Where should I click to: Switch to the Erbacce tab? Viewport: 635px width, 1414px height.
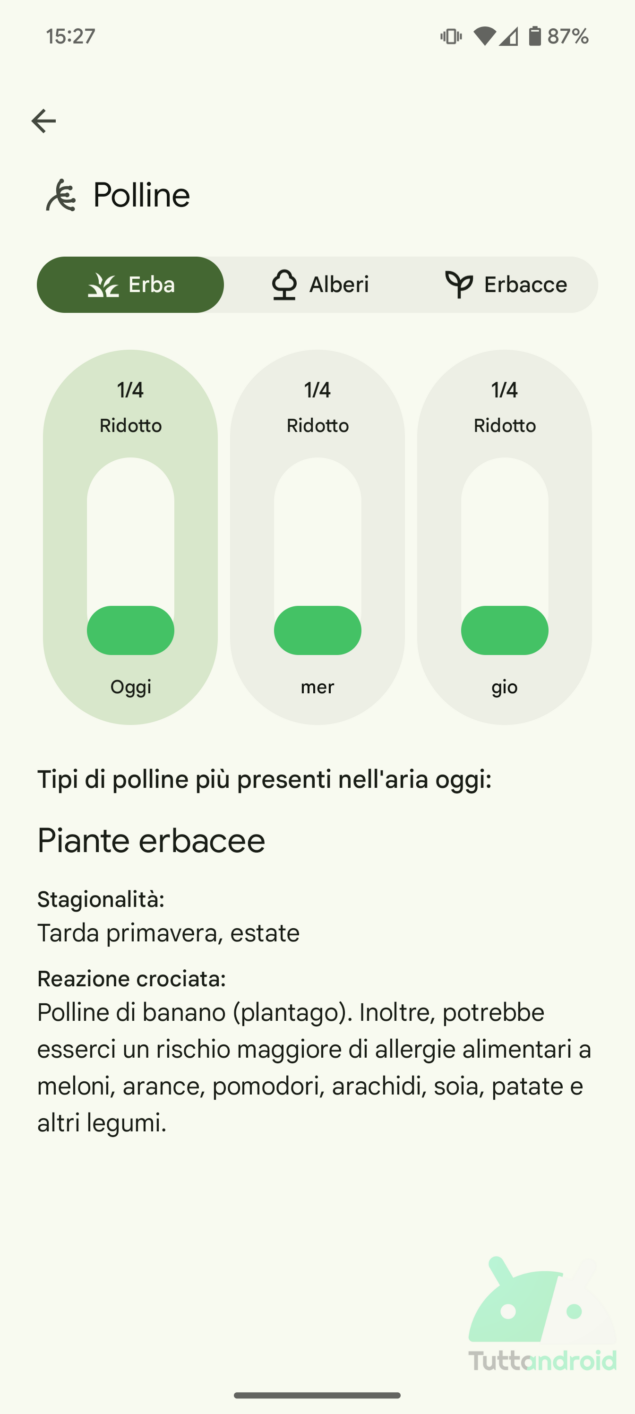click(505, 285)
